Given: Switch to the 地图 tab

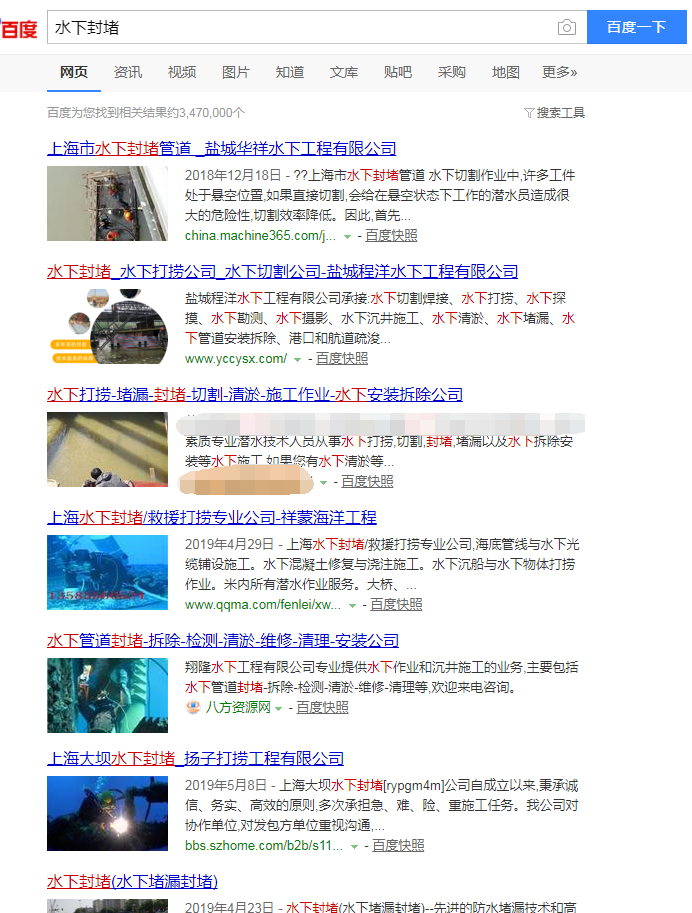Looking at the screenshot, I should (x=506, y=72).
